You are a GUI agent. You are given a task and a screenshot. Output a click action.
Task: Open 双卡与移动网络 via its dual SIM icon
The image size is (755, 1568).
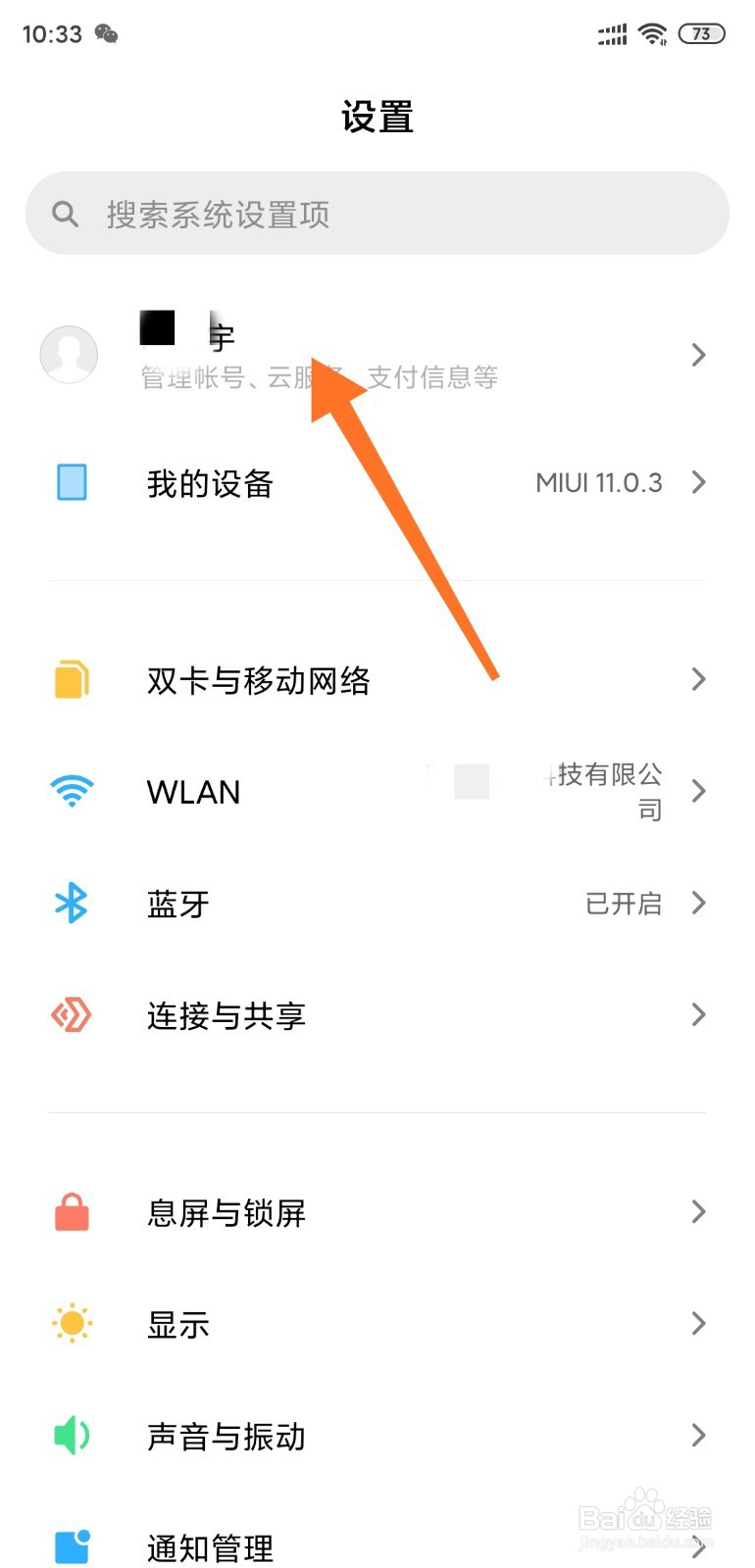click(70, 678)
